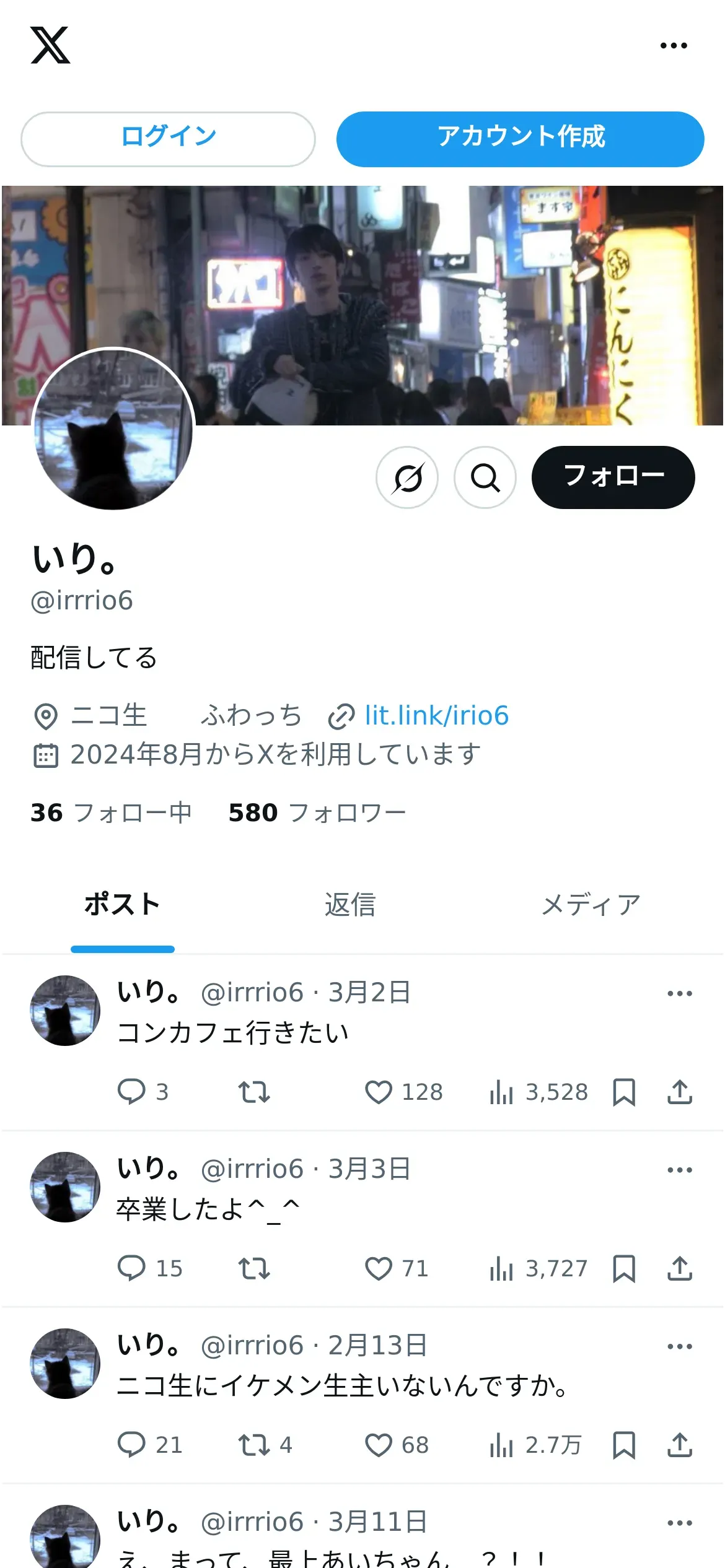Open the lit.link/irio6 link
This screenshot has height=1568, width=725.
coord(436,716)
